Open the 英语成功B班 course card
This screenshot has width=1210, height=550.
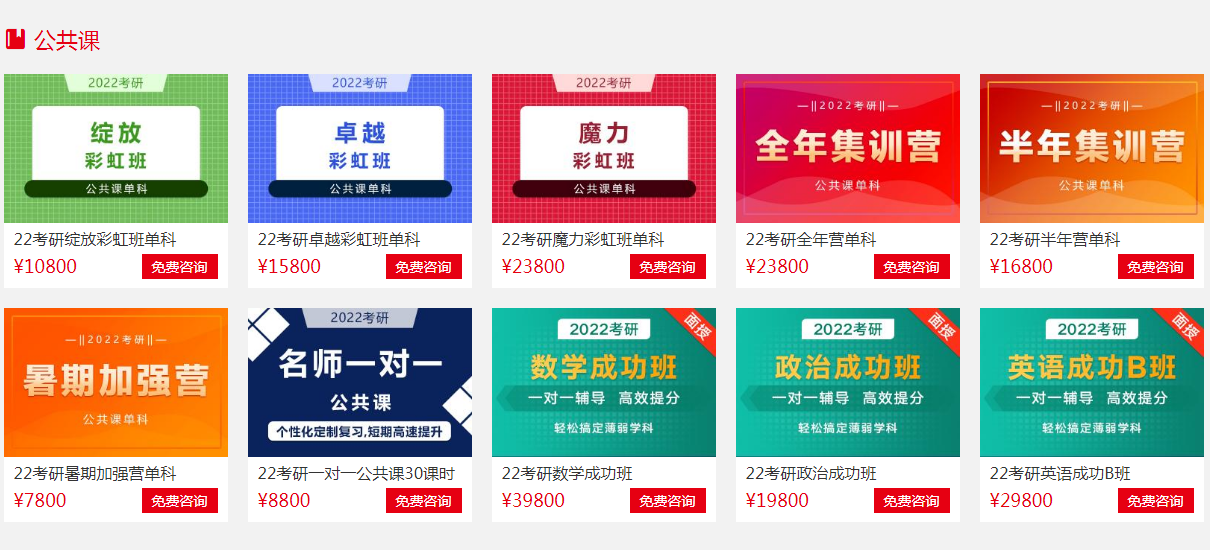[x=1092, y=382]
